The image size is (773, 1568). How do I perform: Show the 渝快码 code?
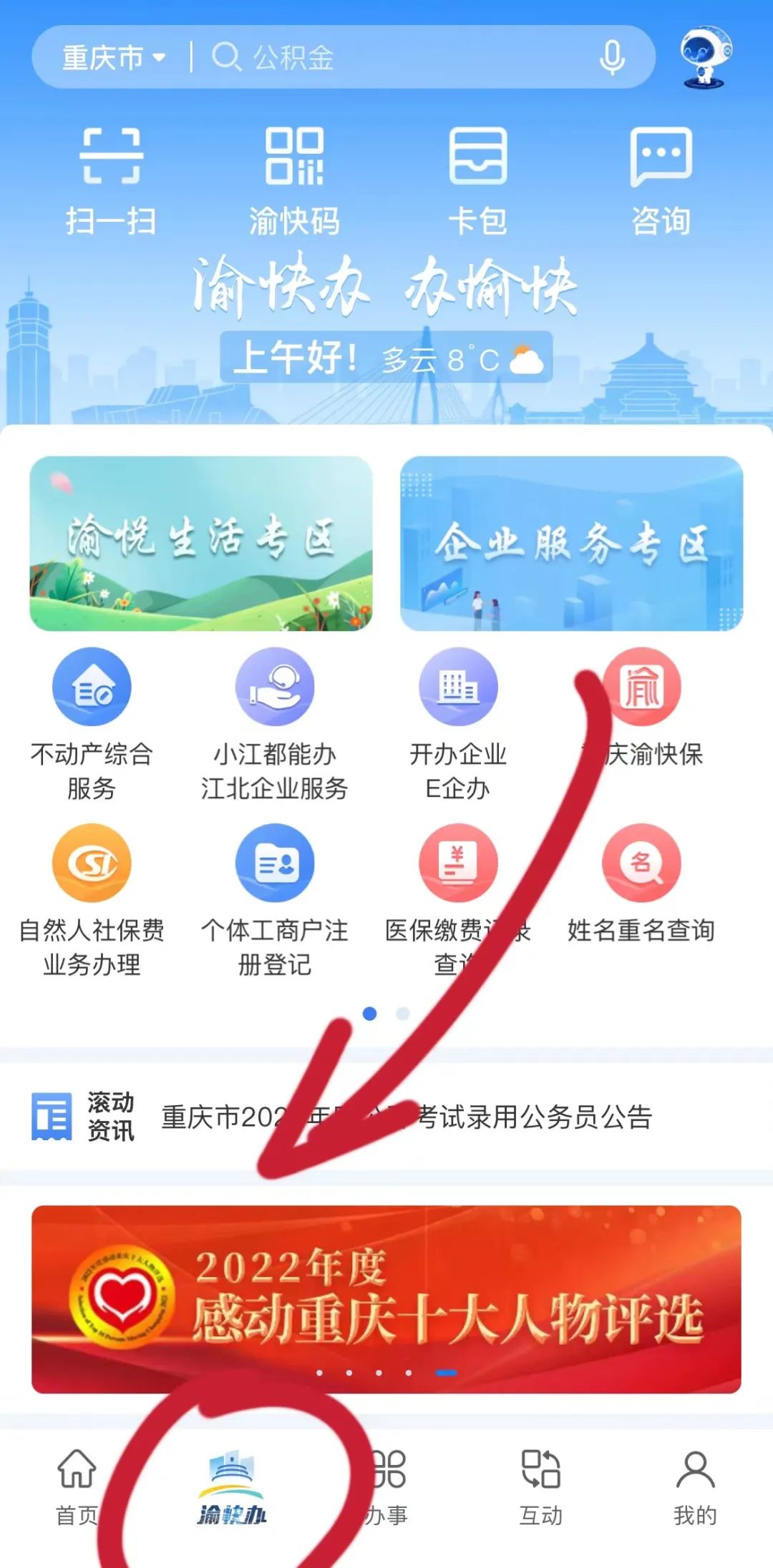(x=294, y=180)
